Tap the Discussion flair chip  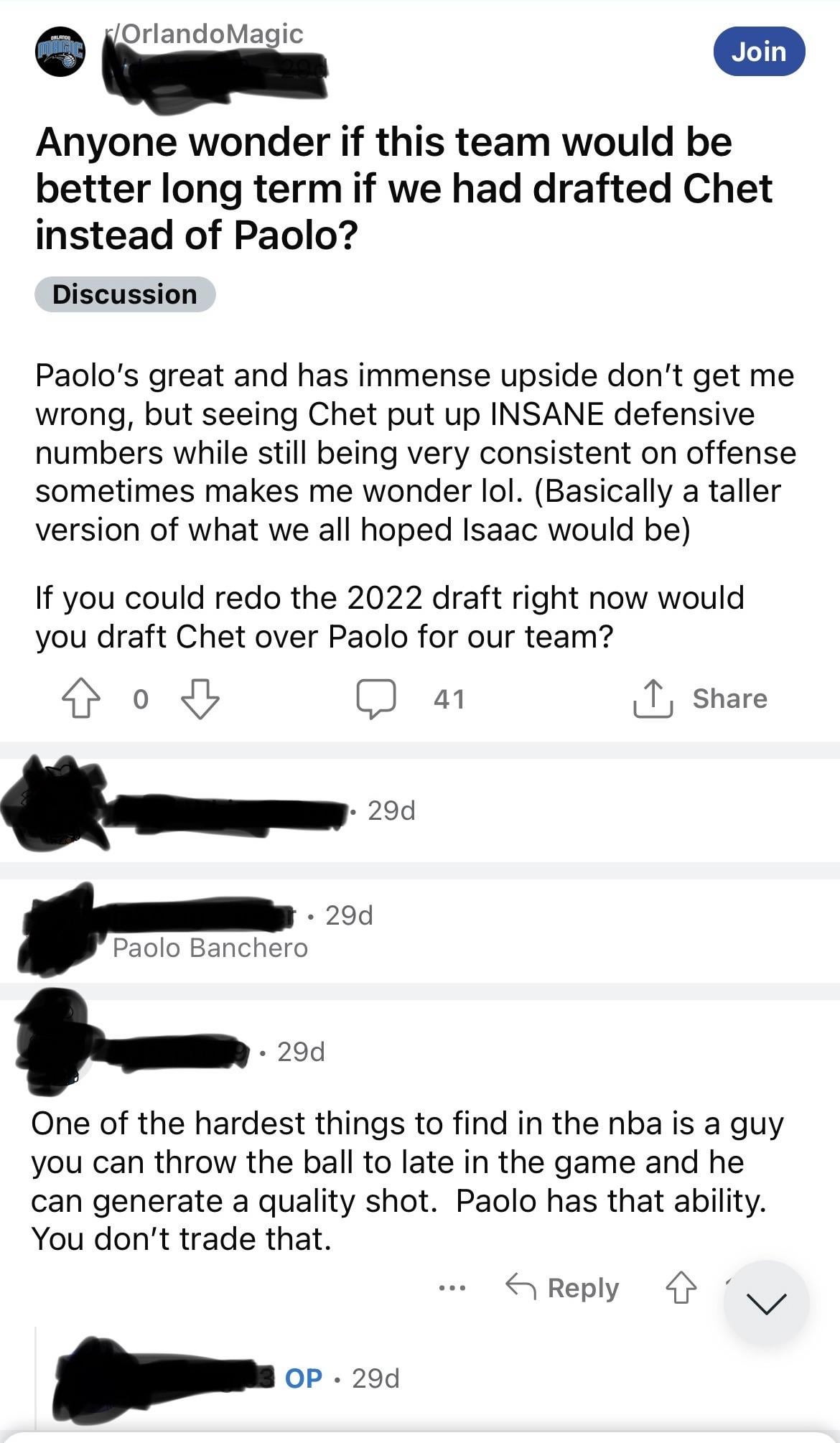click(125, 294)
